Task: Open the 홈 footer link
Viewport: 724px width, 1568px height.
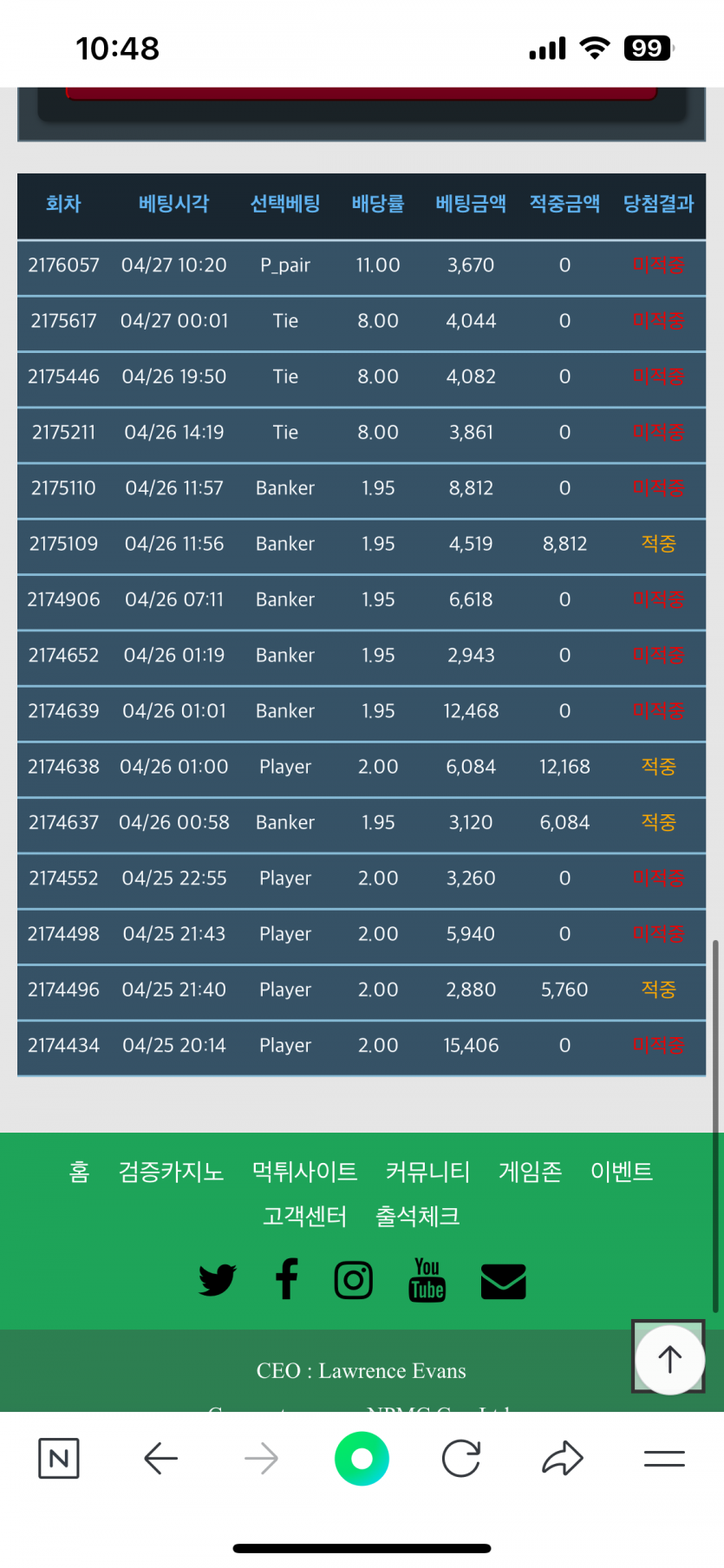Action: 79,1172
